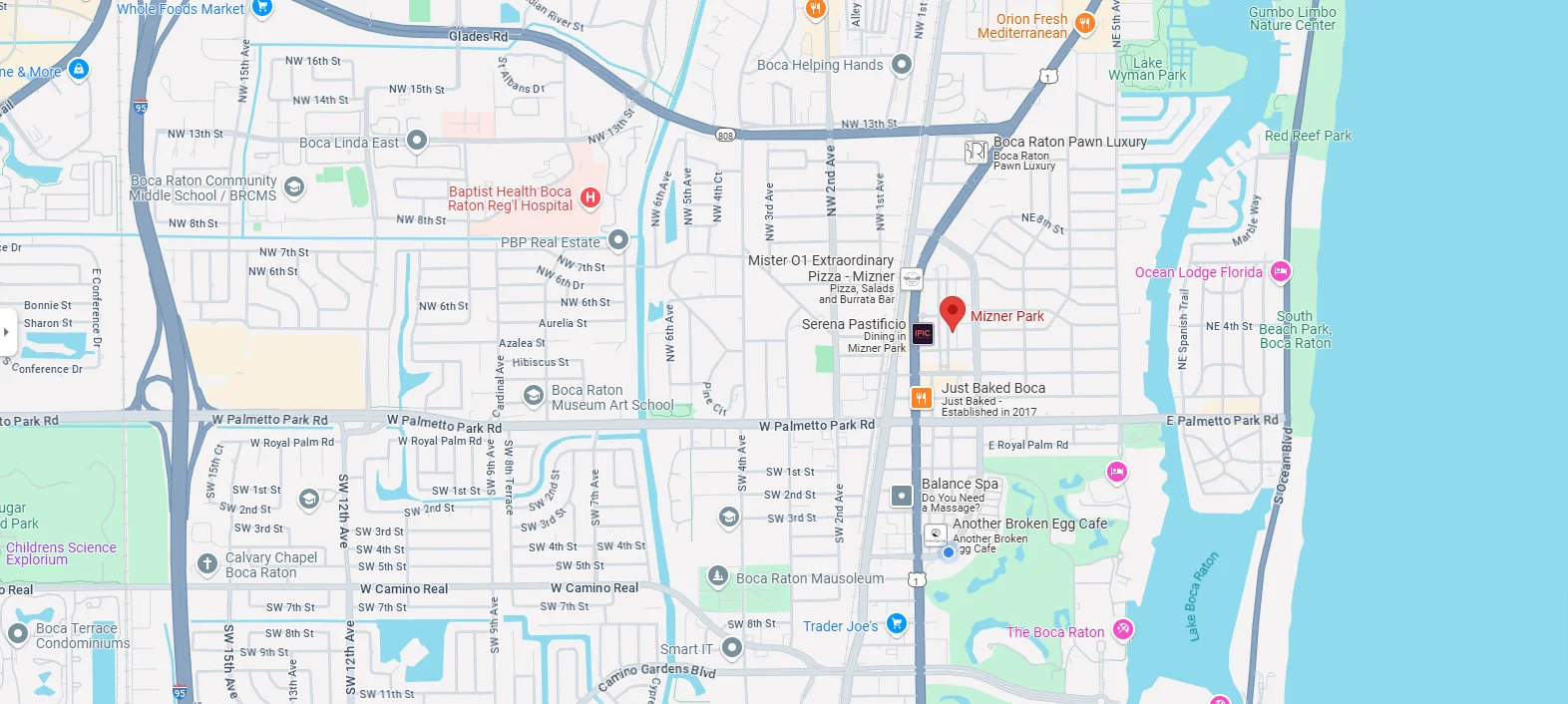Open the Balance Spa marker
This screenshot has width=1568, height=704.
point(902,496)
